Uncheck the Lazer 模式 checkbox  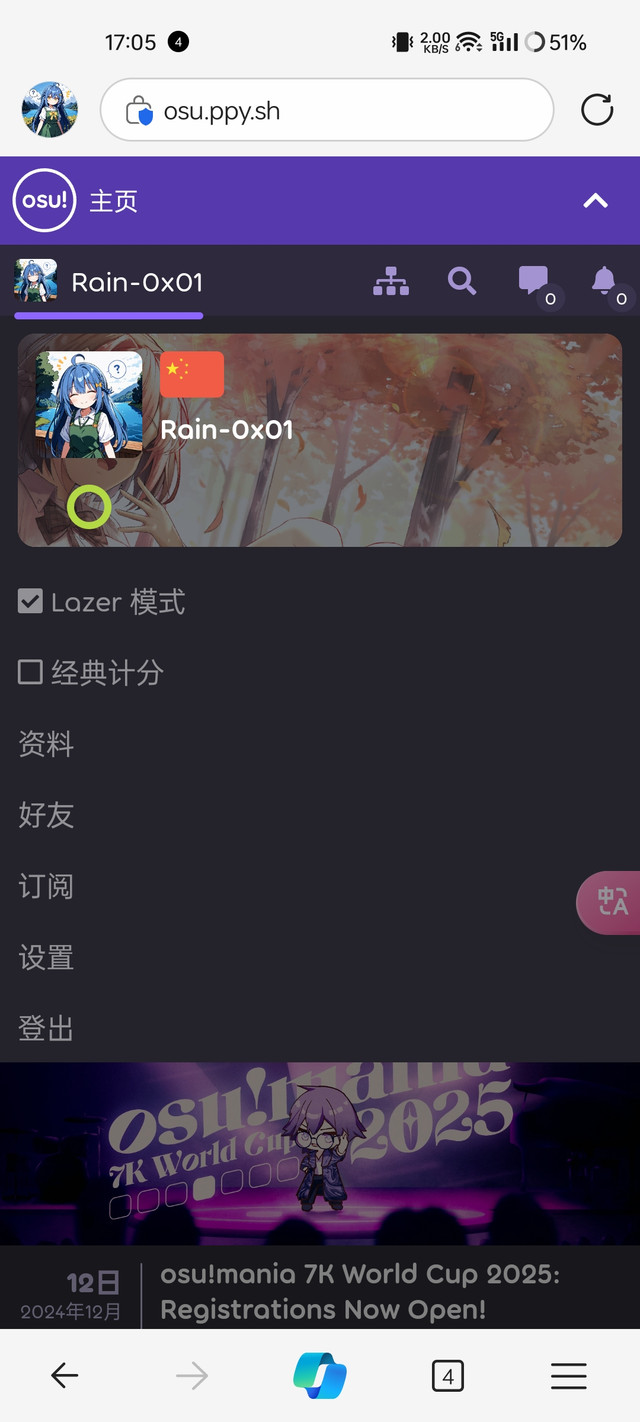click(x=30, y=602)
